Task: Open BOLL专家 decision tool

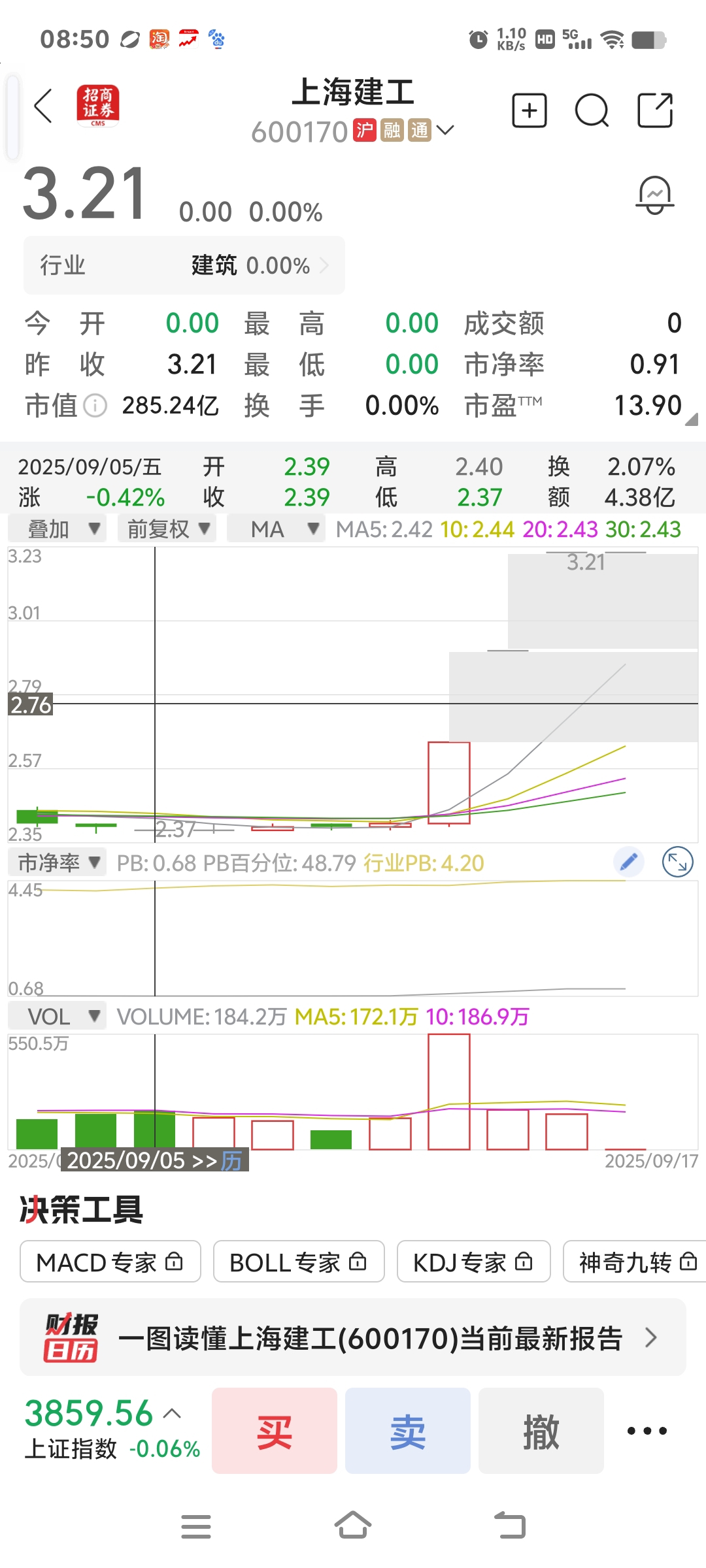Action: point(299,1262)
